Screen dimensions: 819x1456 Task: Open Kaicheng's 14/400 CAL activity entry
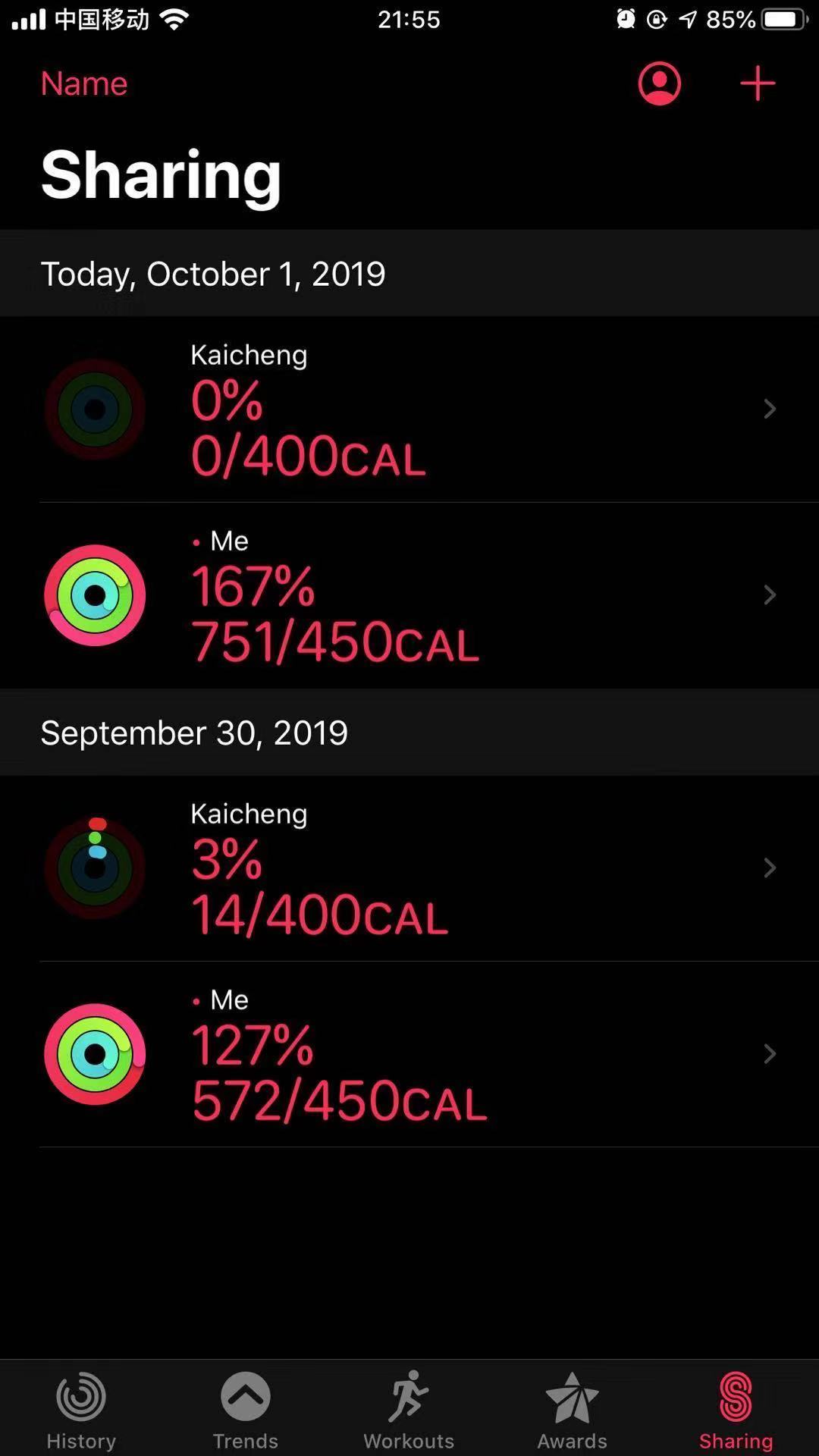[409, 868]
